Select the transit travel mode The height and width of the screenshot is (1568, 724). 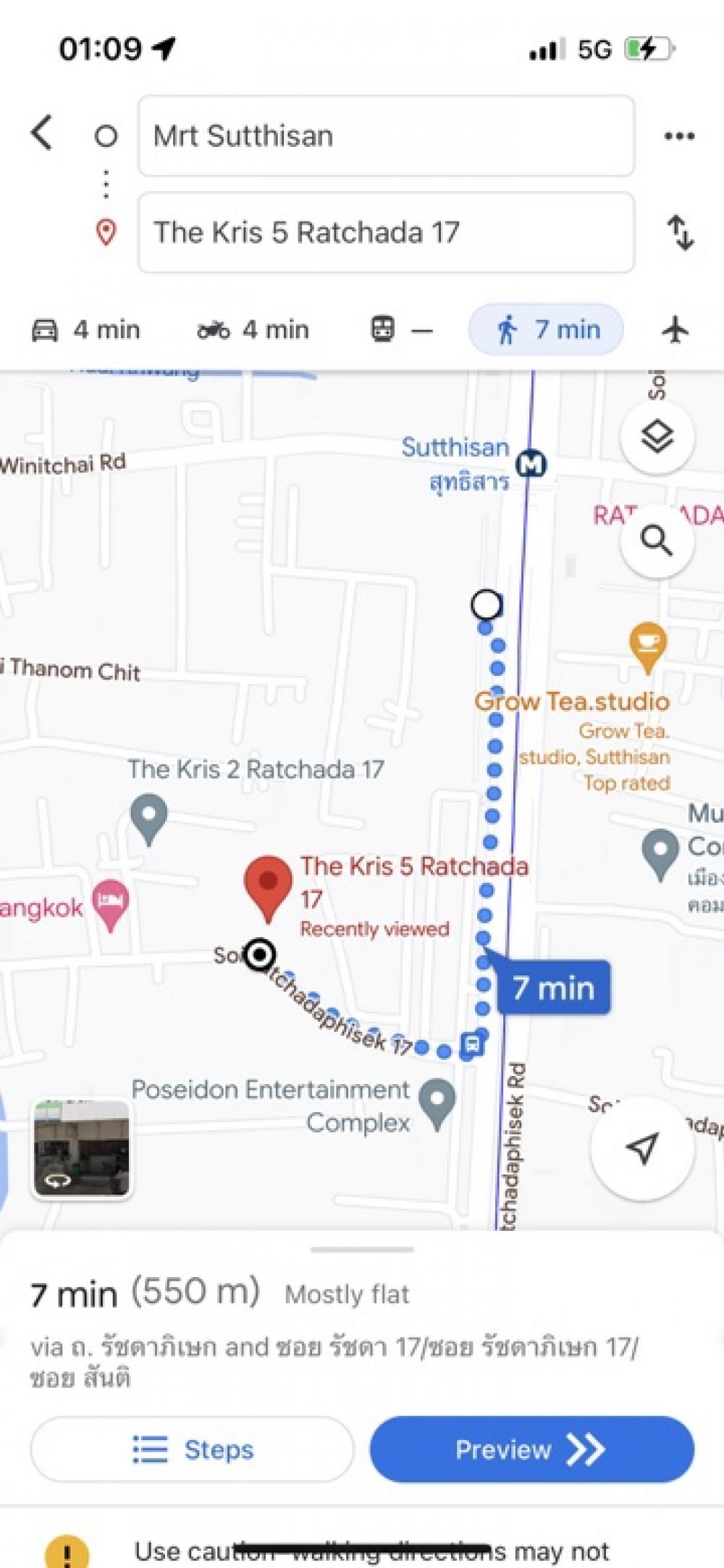(x=402, y=330)
